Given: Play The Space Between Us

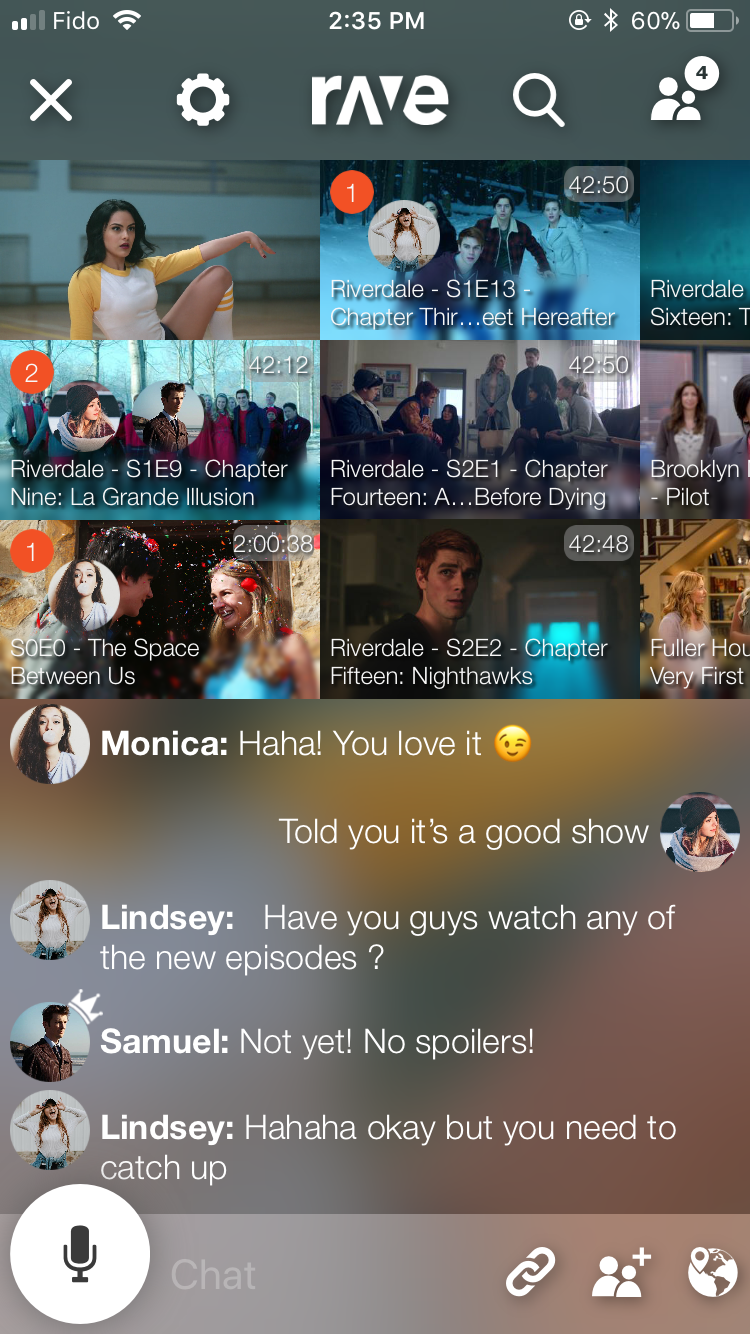Looking at the screenshot, I should tap(159, 609).
